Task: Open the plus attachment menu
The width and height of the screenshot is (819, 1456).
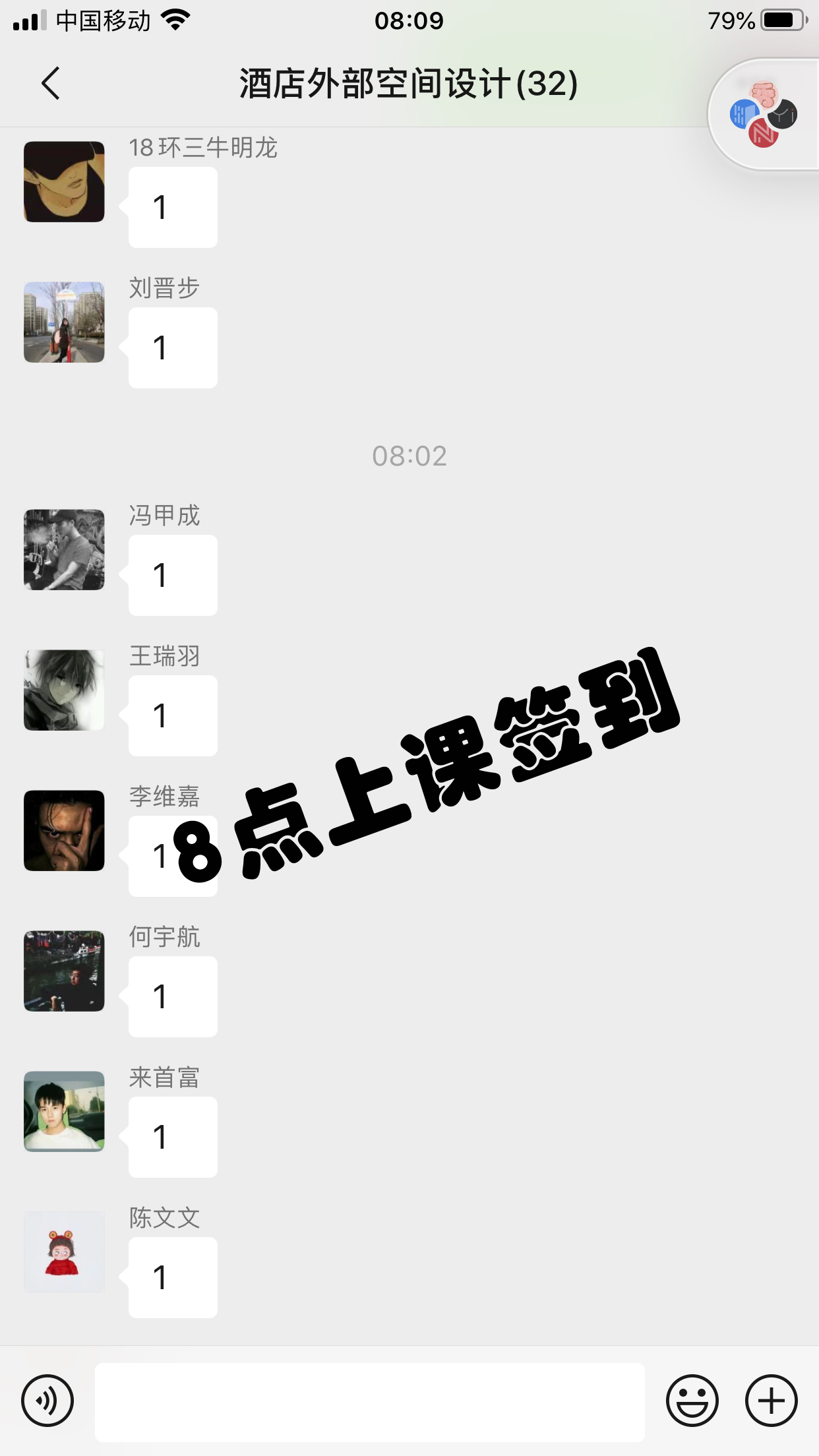Action: (771, 1401)
